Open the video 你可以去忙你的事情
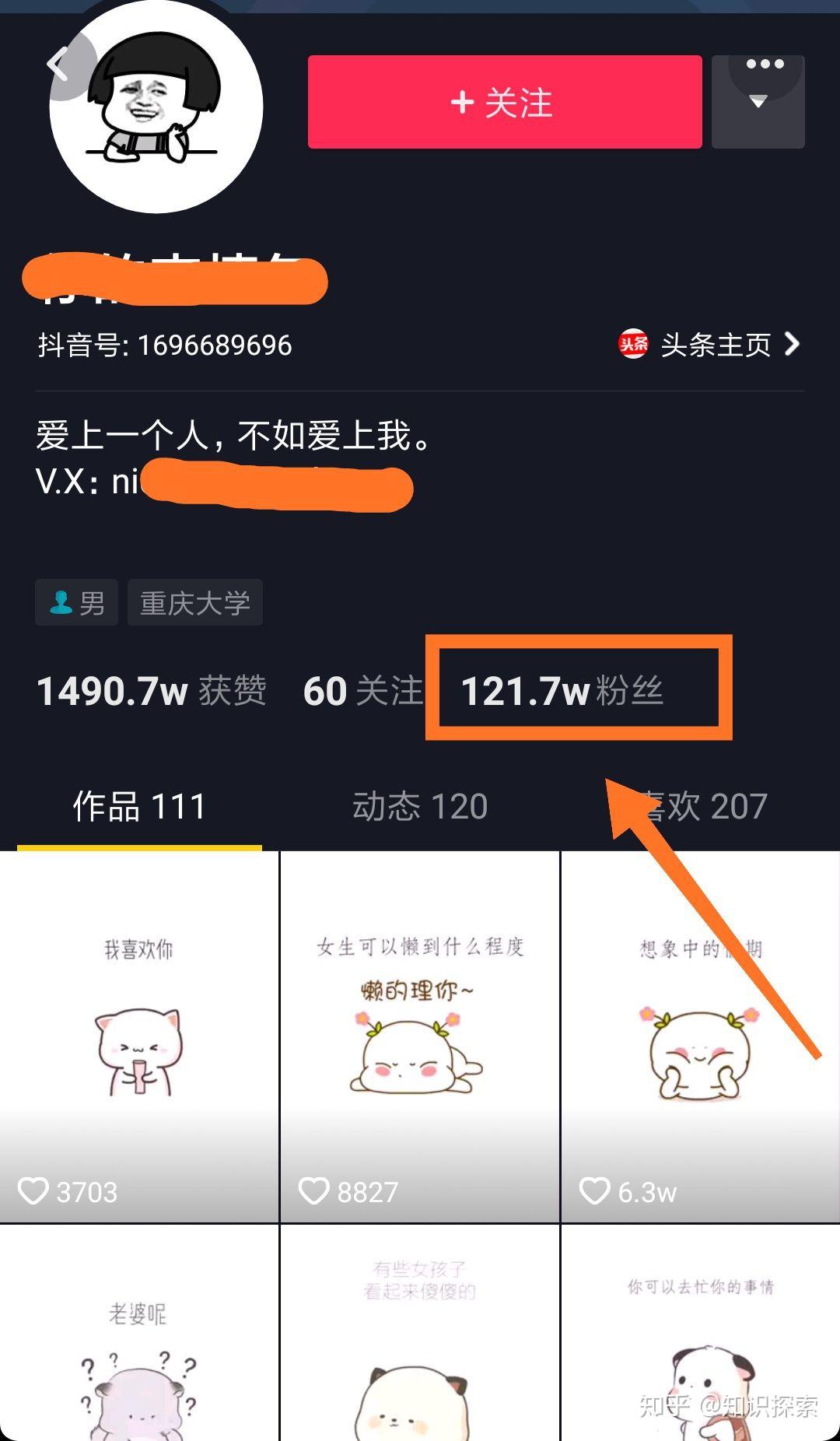The width and height of the screenshot is (840, 1441). pyautogui.click(x=701, y=1333)
